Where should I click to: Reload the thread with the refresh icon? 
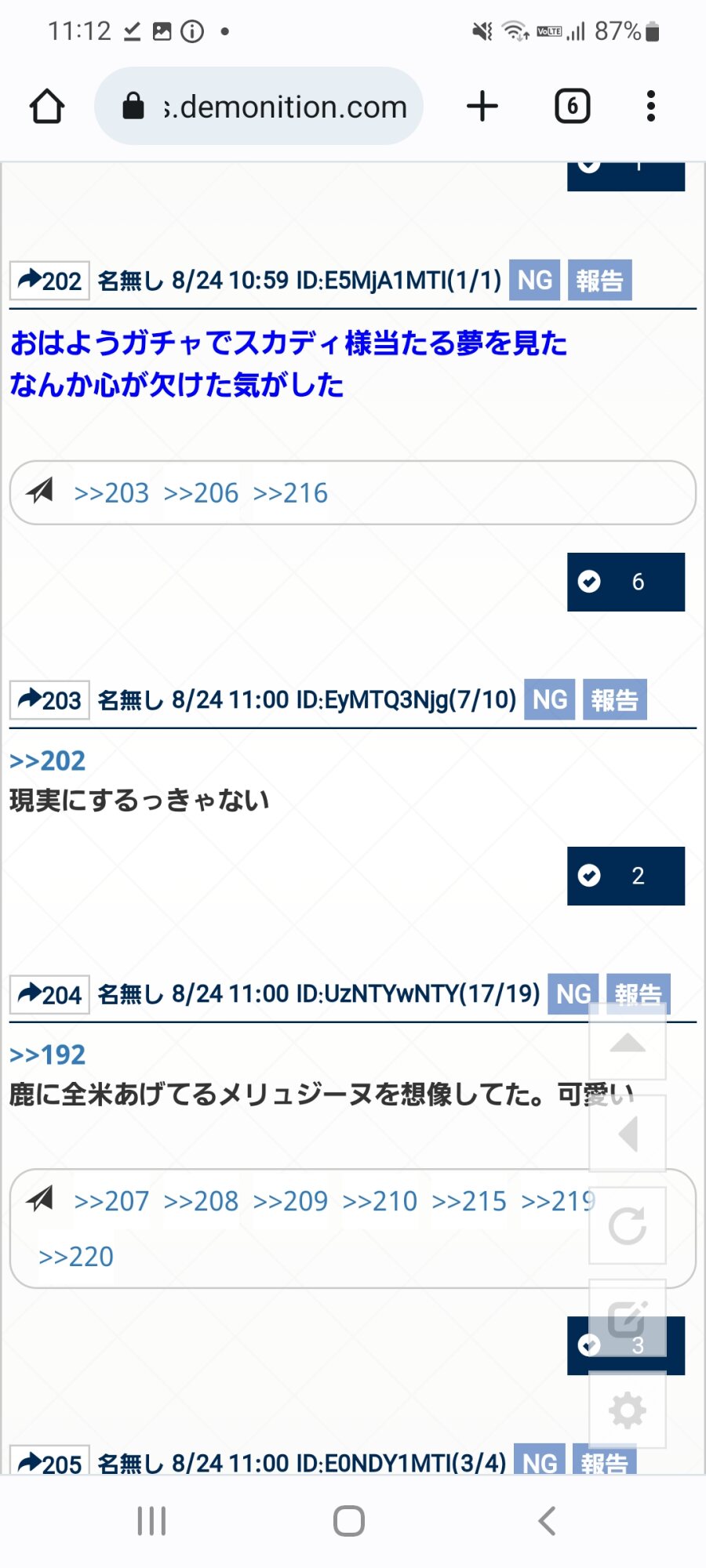click(628, 1226)
